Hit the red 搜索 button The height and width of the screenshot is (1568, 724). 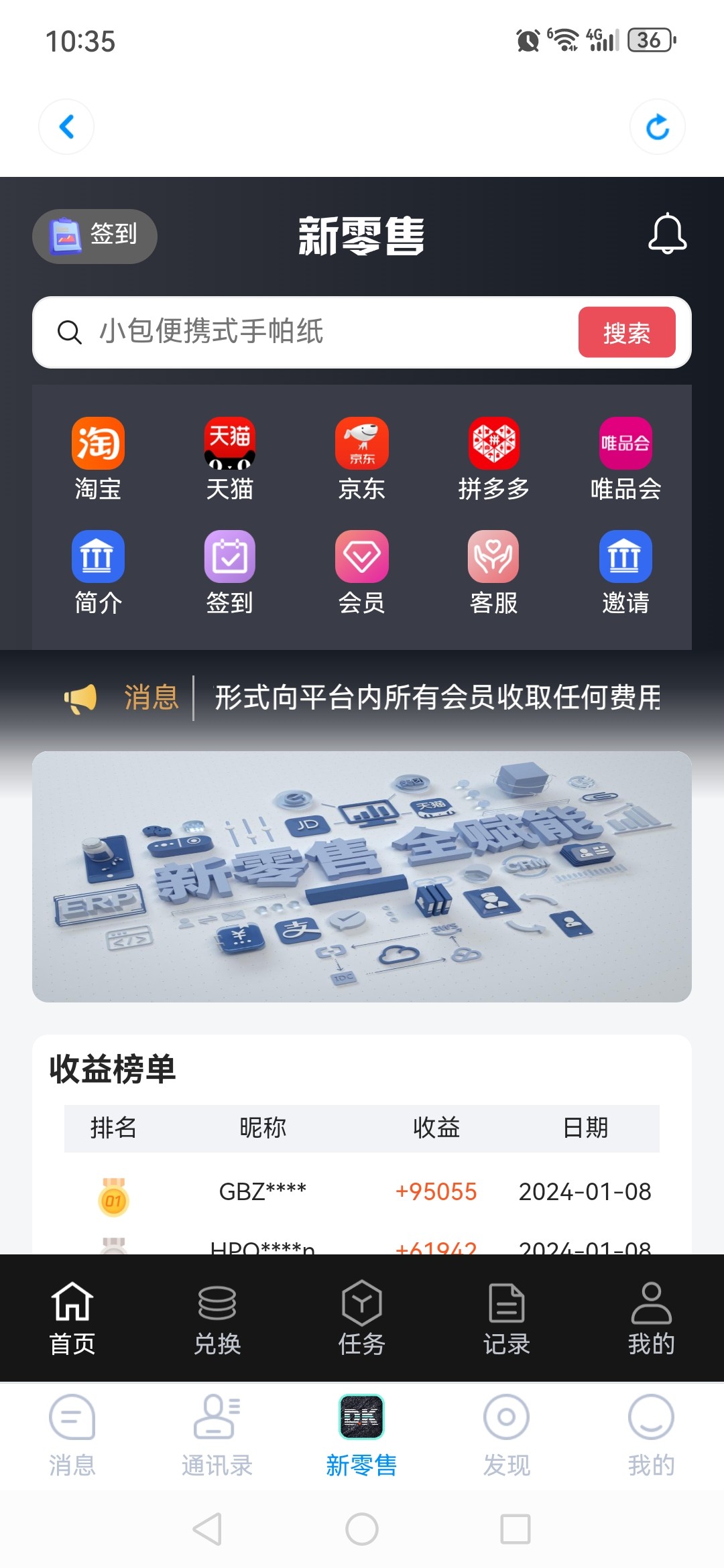626,332
